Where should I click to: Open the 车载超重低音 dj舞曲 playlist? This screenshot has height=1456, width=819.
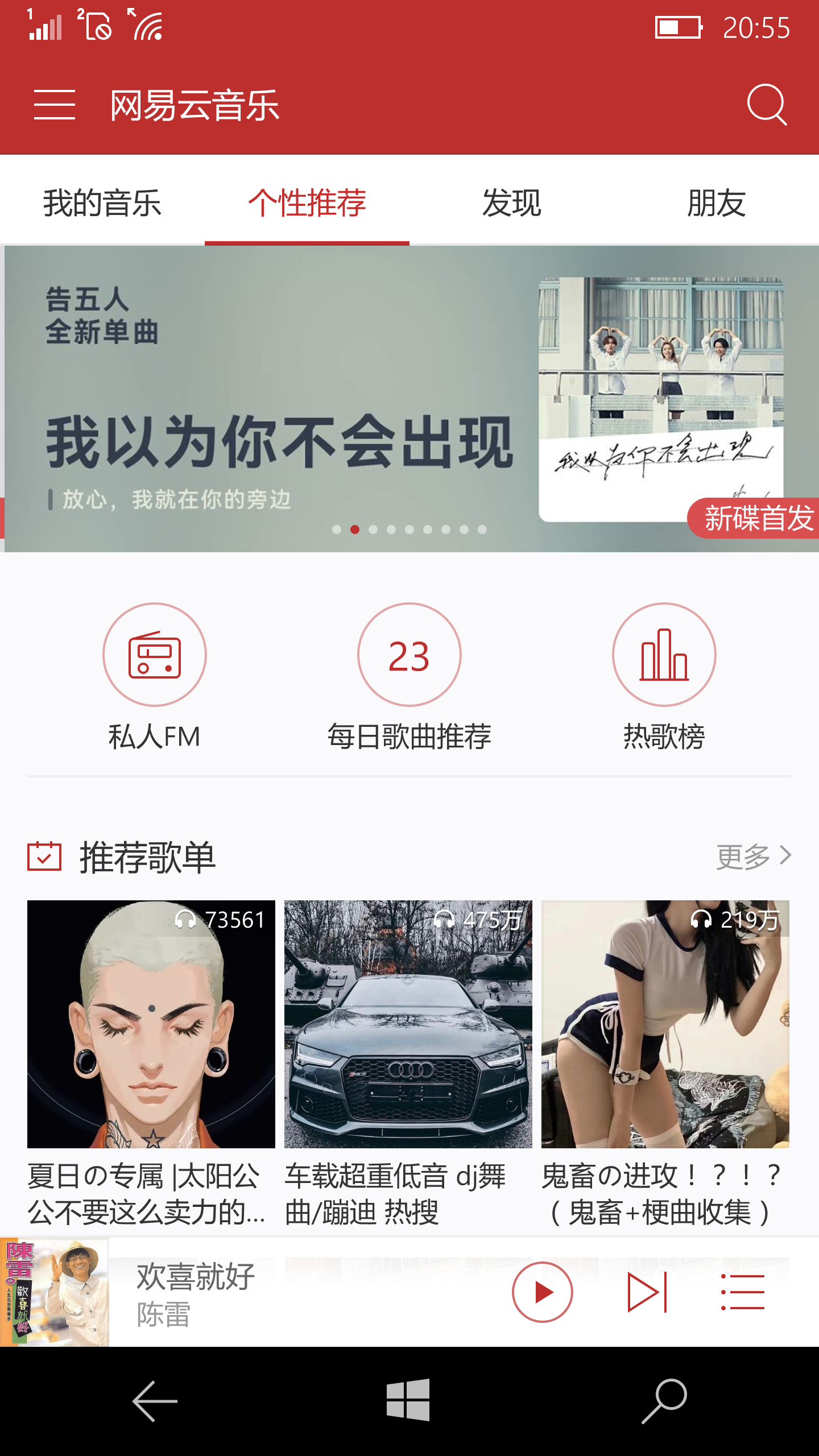point(408,1024)
